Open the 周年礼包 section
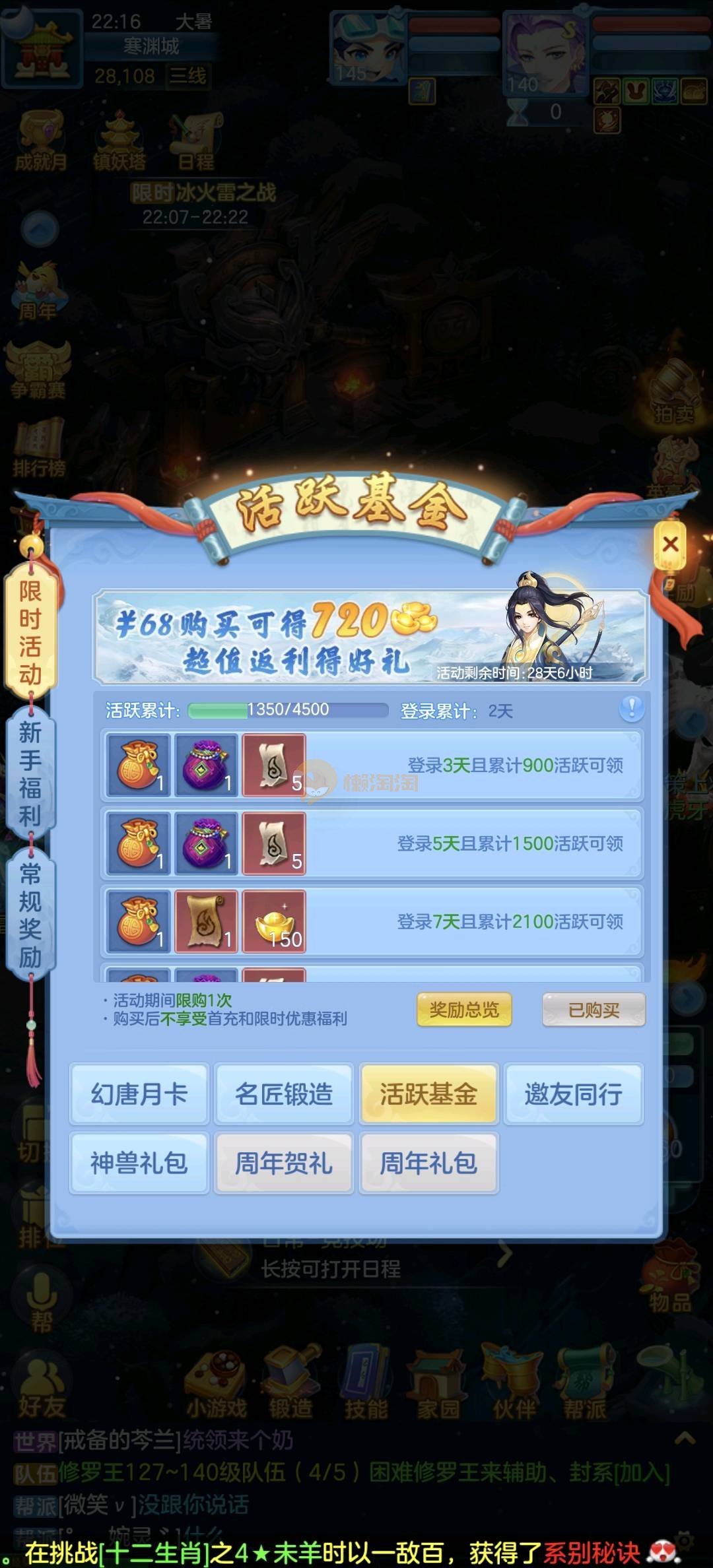 [428, 1163]
